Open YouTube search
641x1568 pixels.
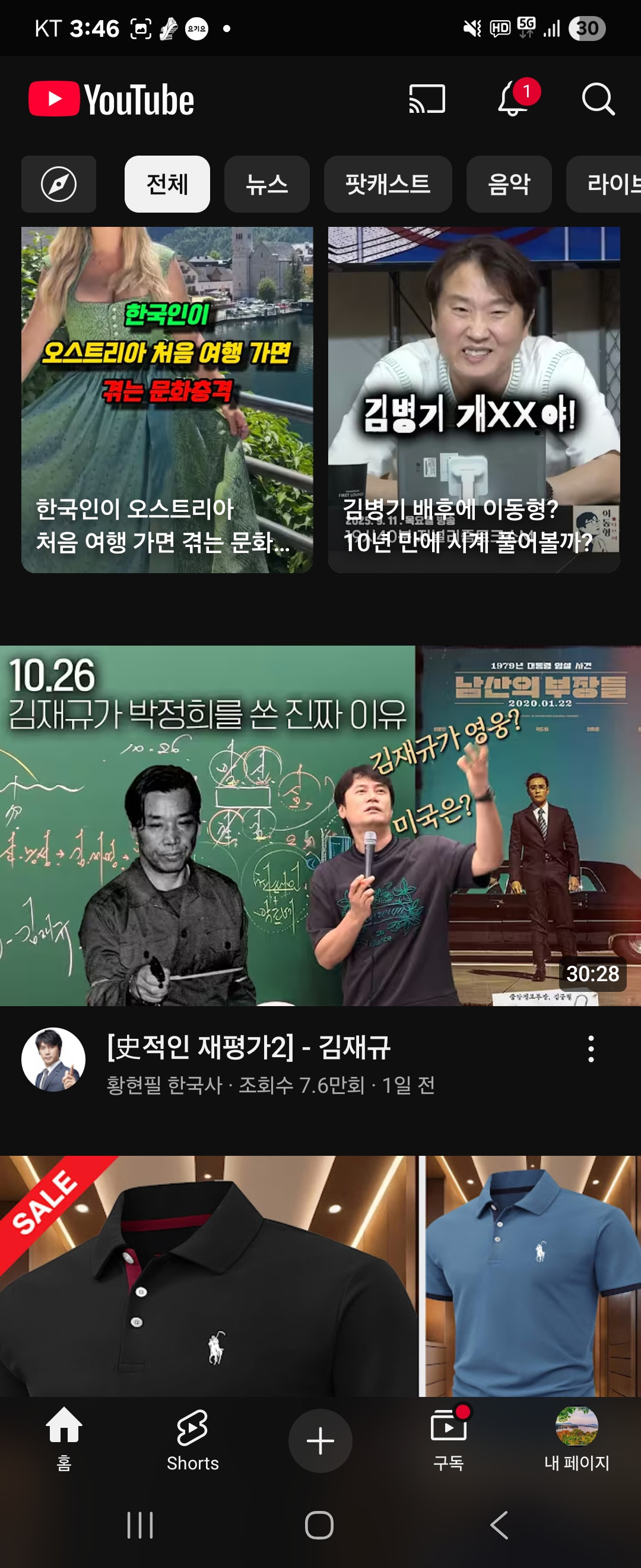click(598, 99)
